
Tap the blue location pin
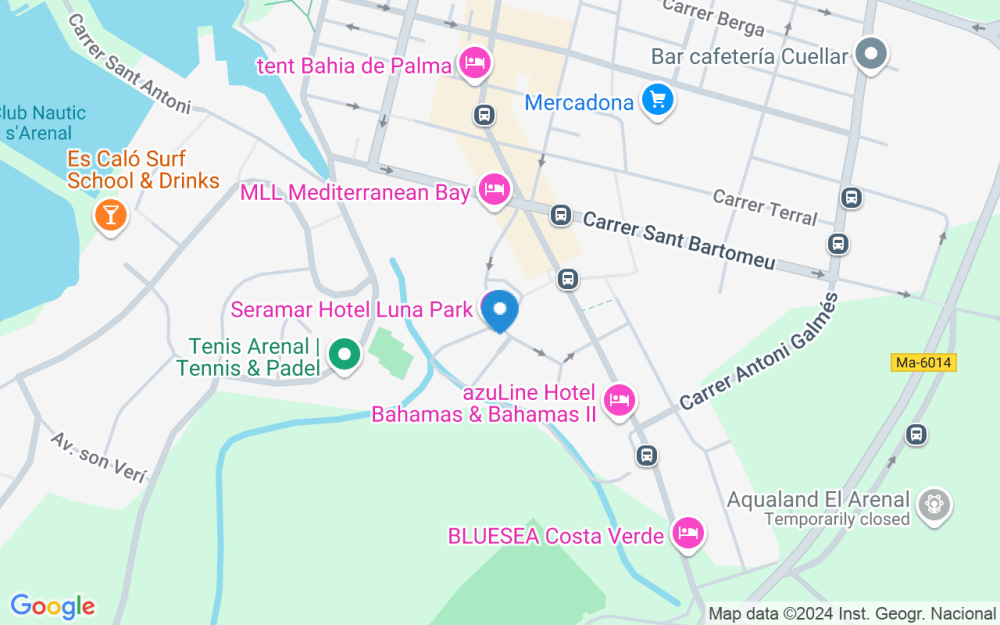500,311
